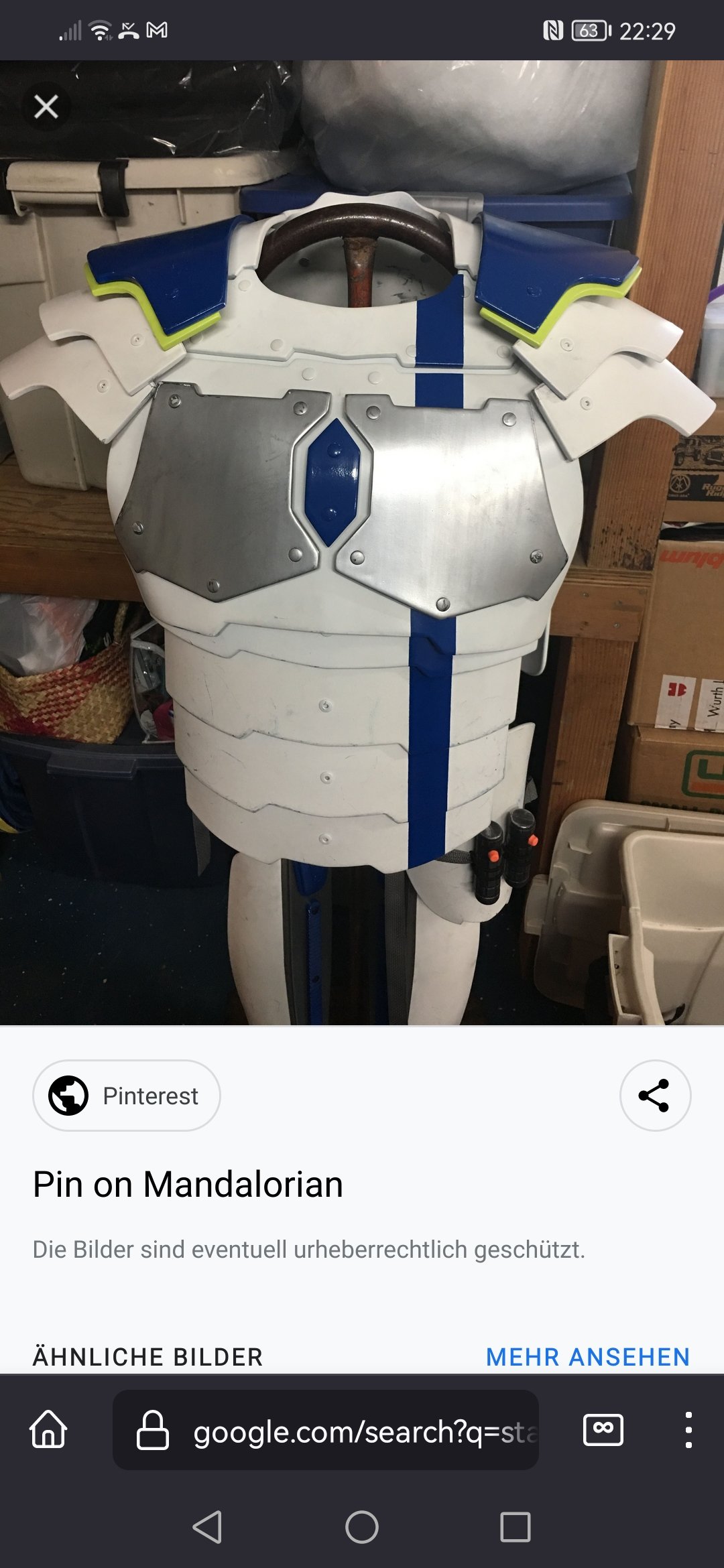Open the Pin on Mandalorian title
Screen dimensions: 724x1568
(x=188, y=1184)
